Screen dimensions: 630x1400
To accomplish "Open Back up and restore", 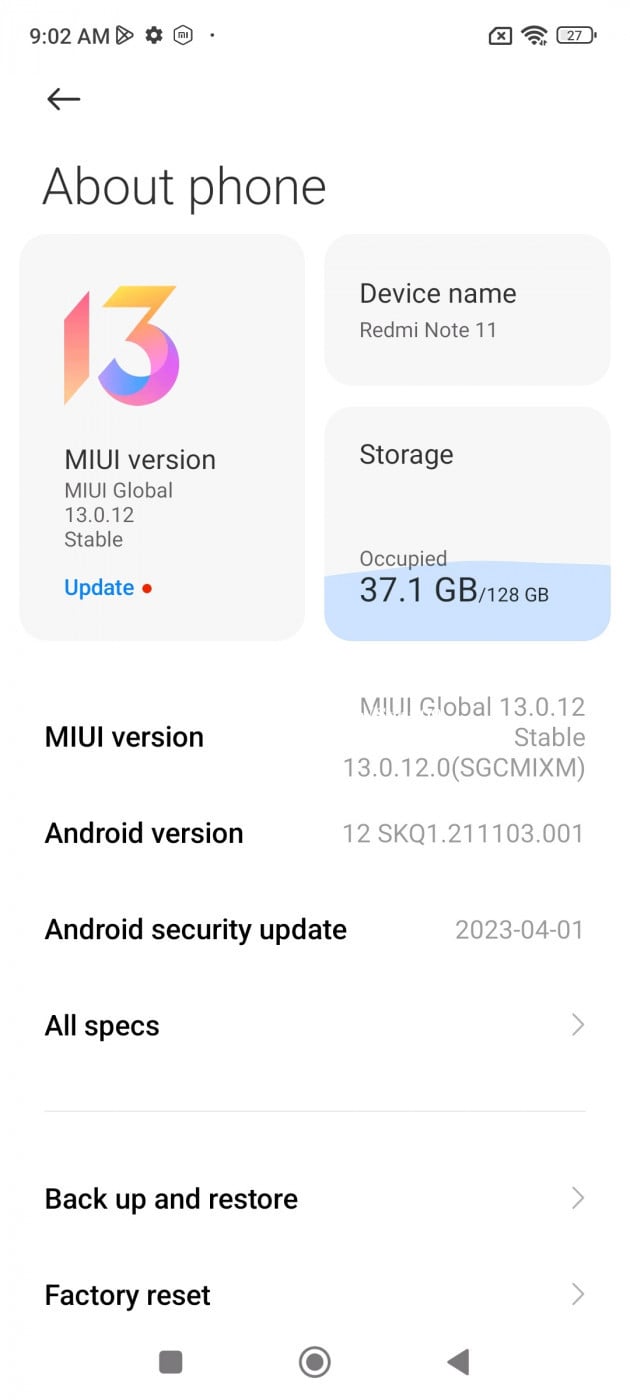I will point(314,1198).
